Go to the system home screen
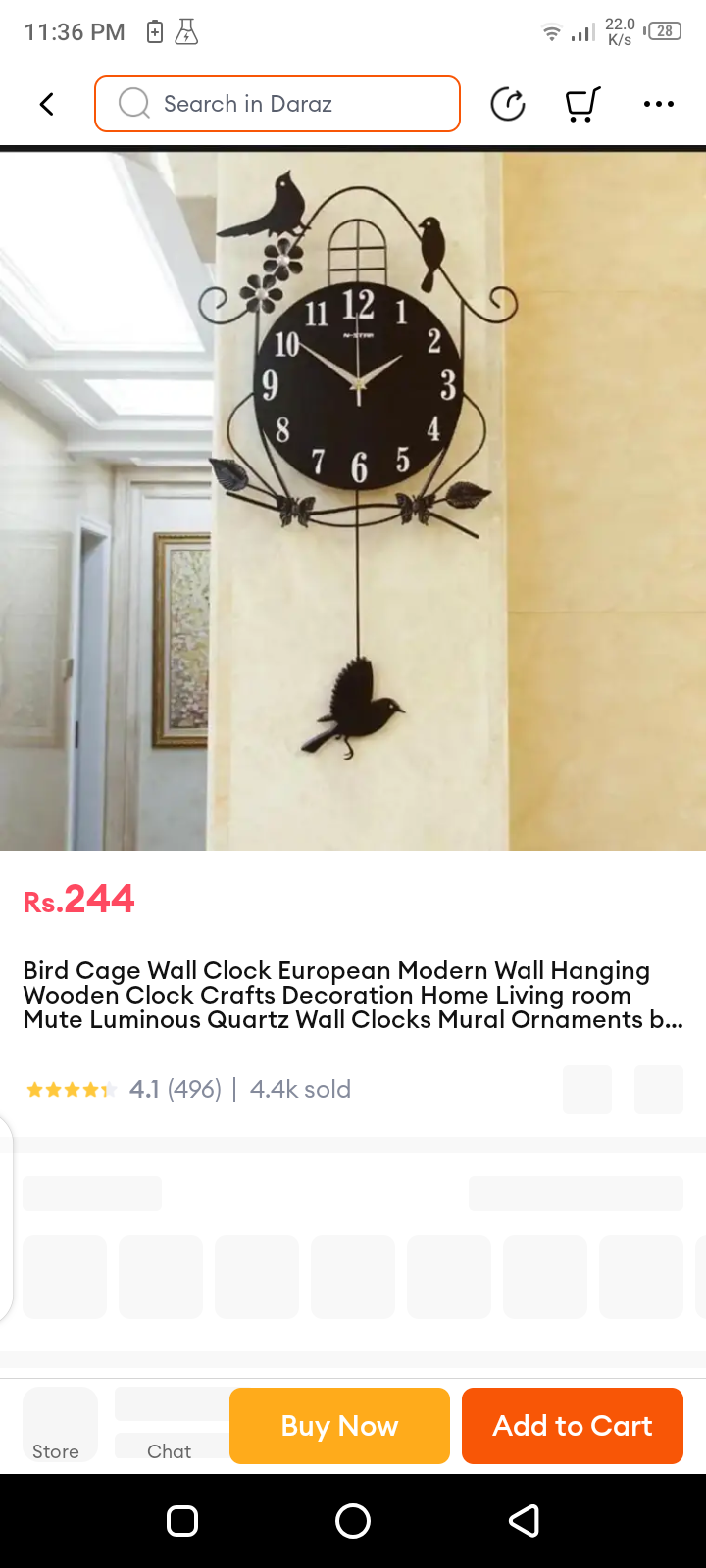This screenshot has height=1568, width=706. (353, 1521)
